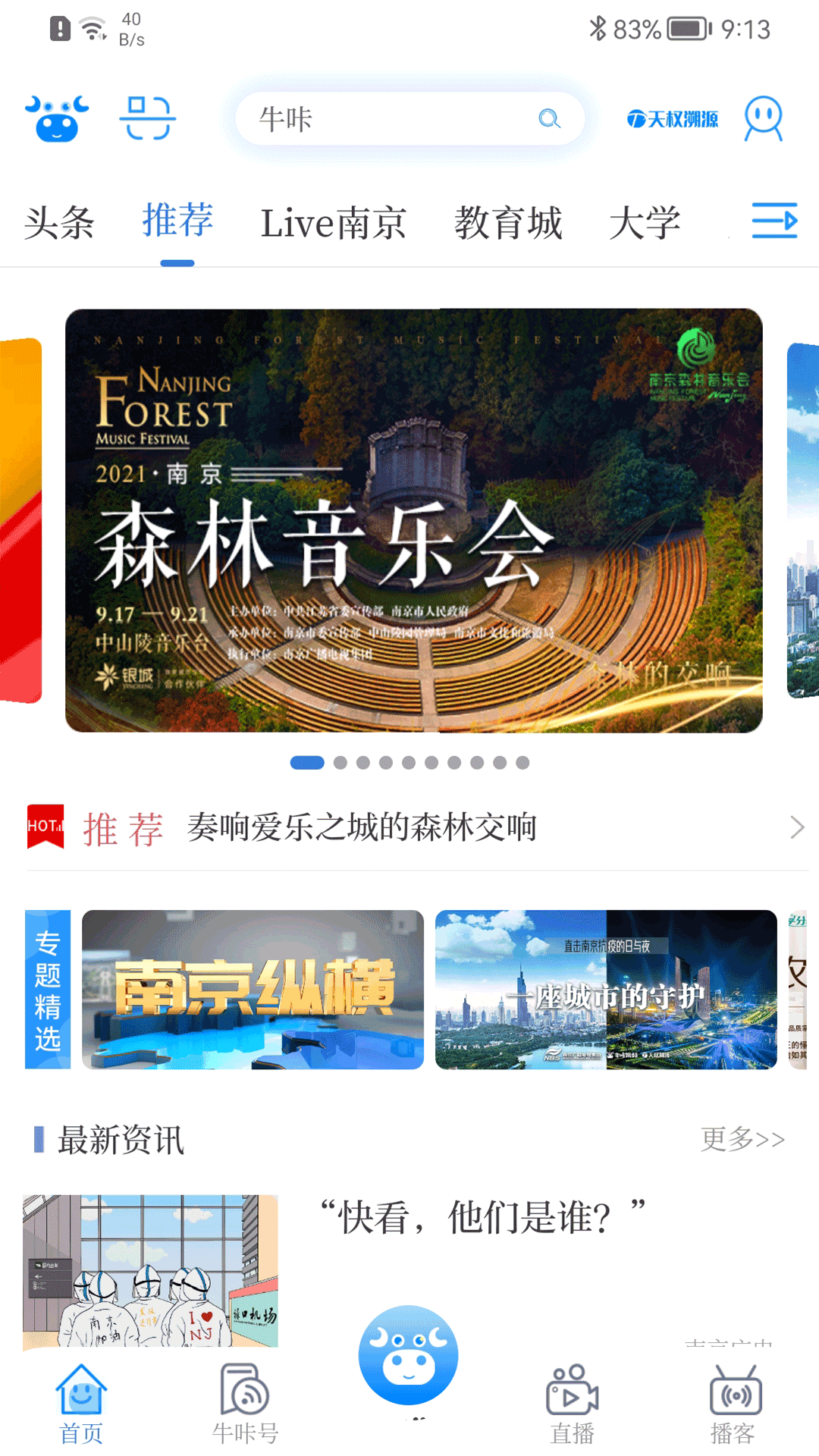The height and width of the screenshot is (1456, 819).
Task: Open article 奏响爱乐之城的森林交响
Action: pyautogui.click(x=362, y=829)
